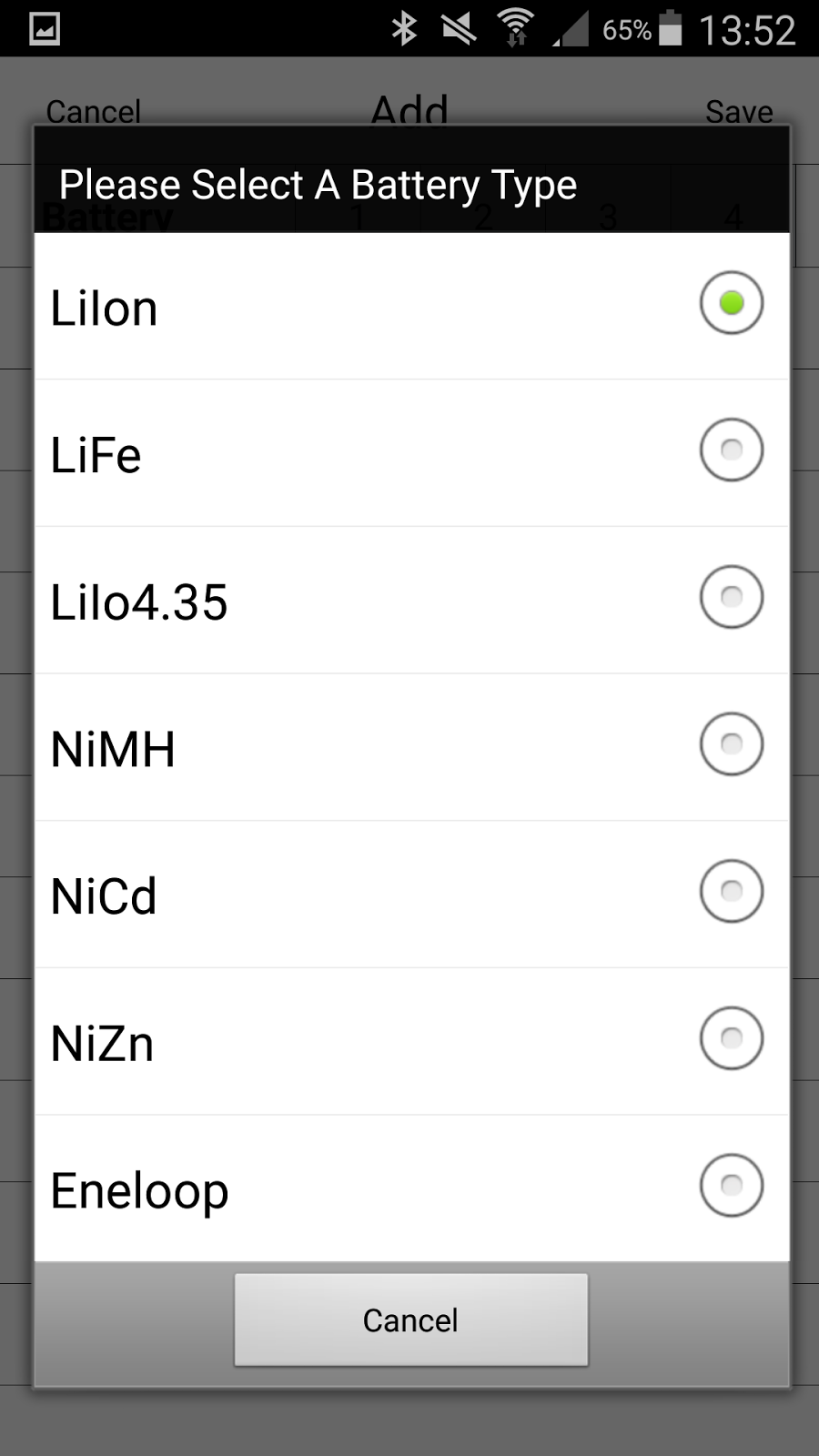Dismiss dialog with the Cancel button

(410, 1319)
